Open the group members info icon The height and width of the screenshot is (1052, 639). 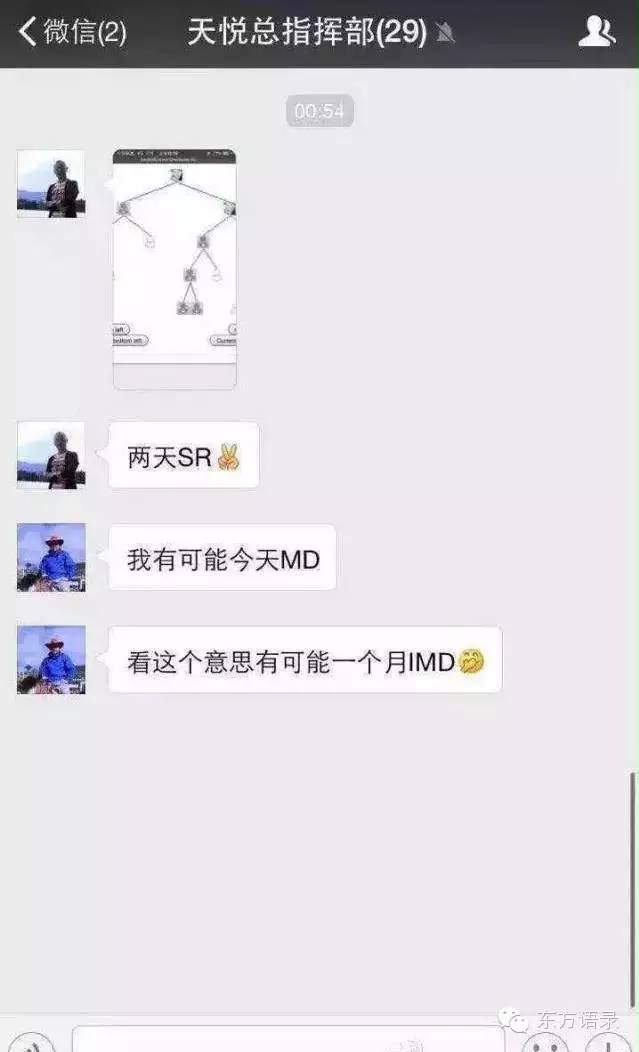(x=596, y=32)
